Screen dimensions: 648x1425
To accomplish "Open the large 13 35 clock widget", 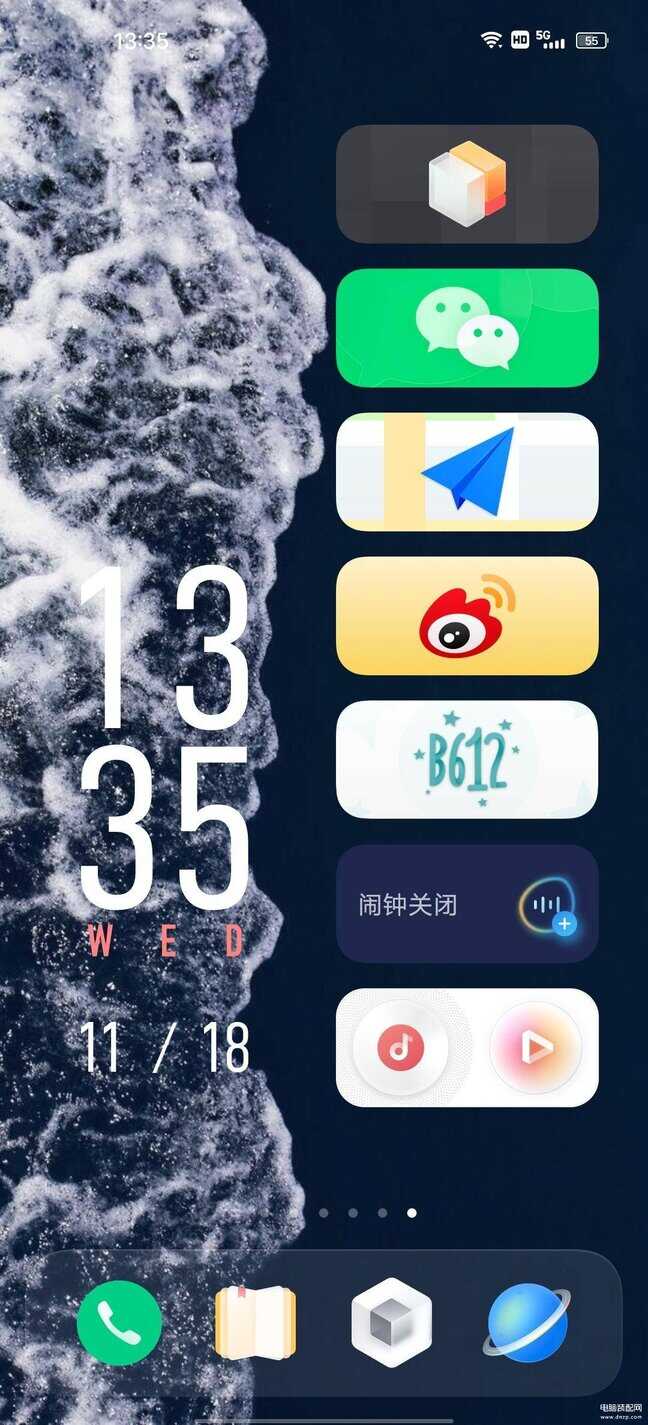I will [x=165, y=735].
